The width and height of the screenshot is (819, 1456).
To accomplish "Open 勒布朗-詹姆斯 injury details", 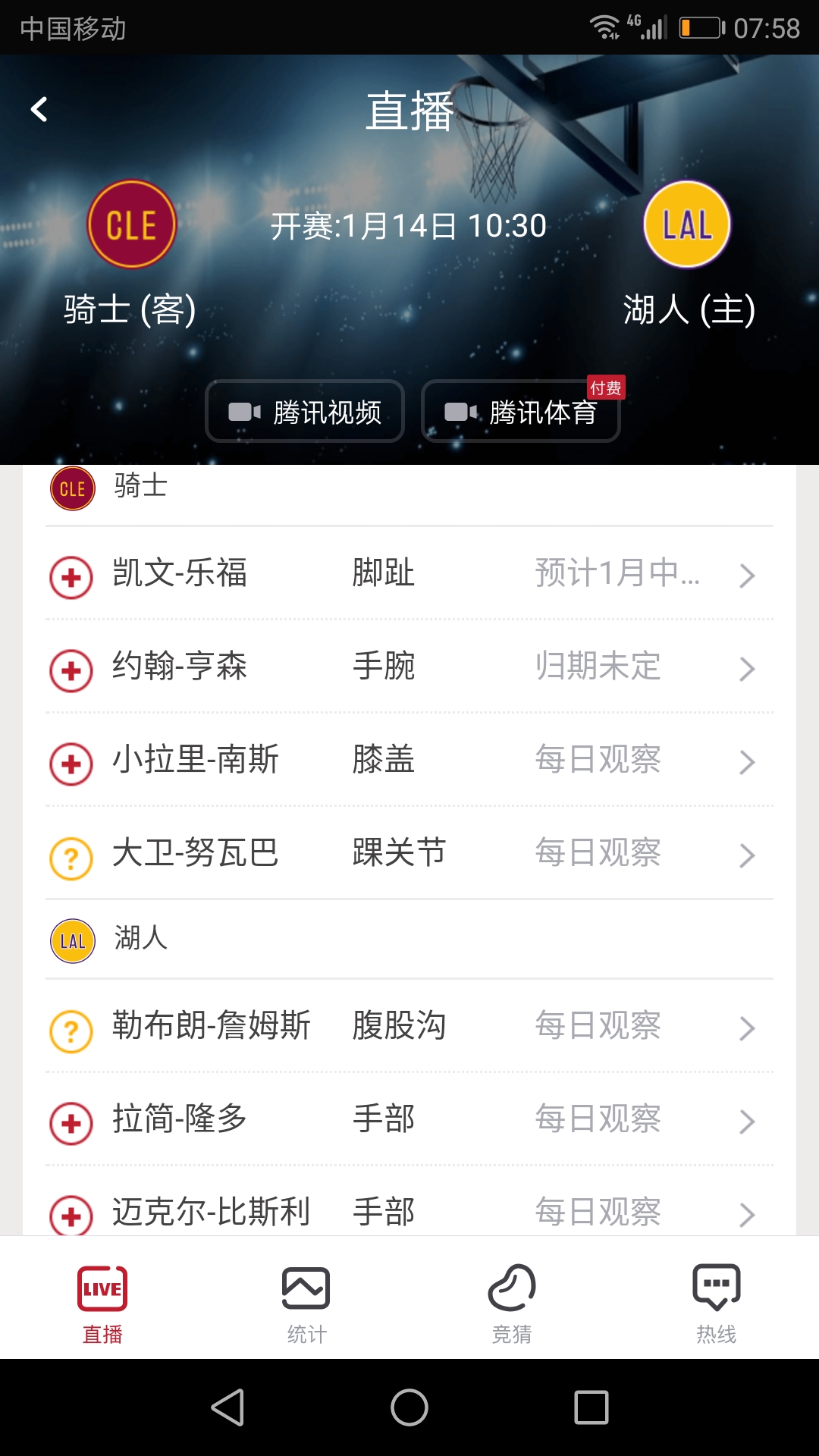I will click(409, 1027).
